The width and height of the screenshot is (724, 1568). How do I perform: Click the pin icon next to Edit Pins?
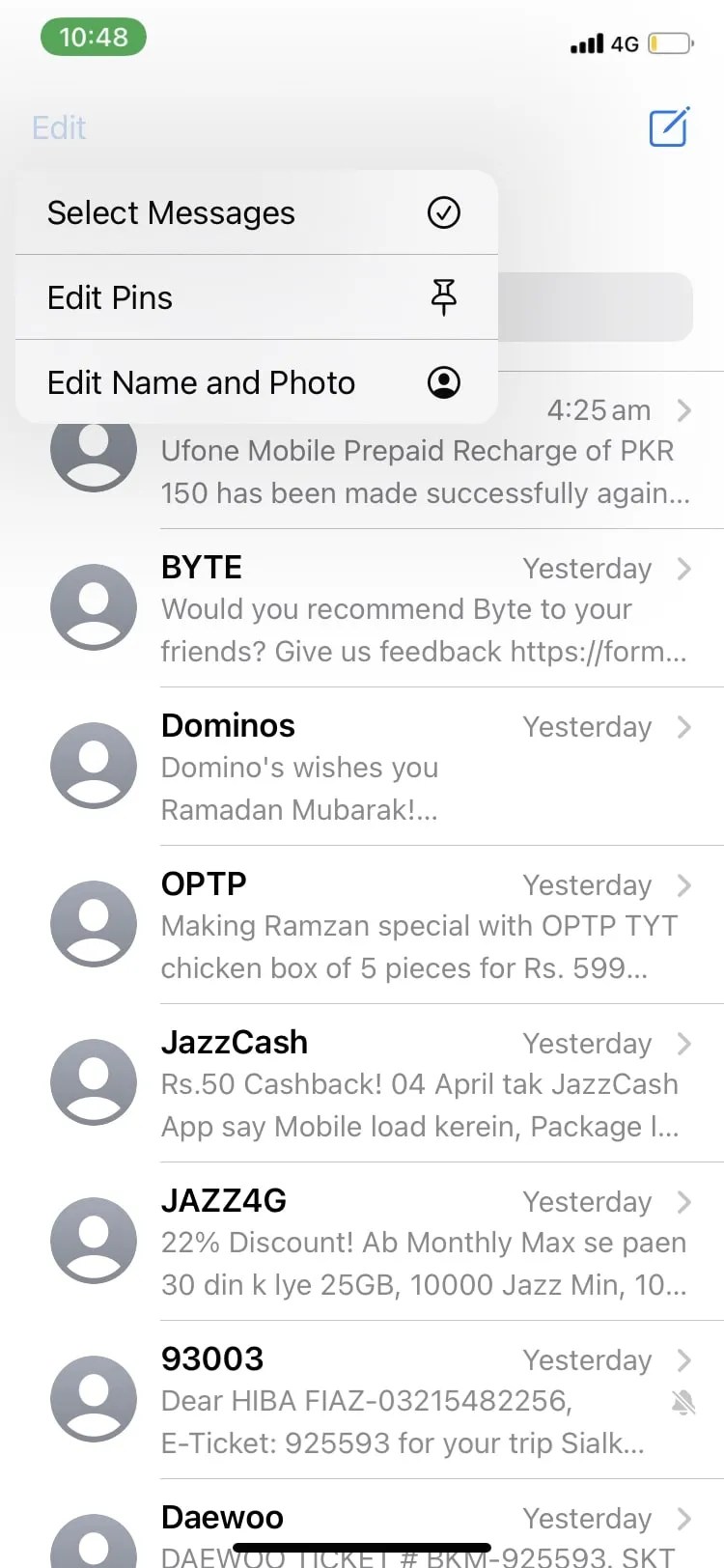(x=443, y=297)
